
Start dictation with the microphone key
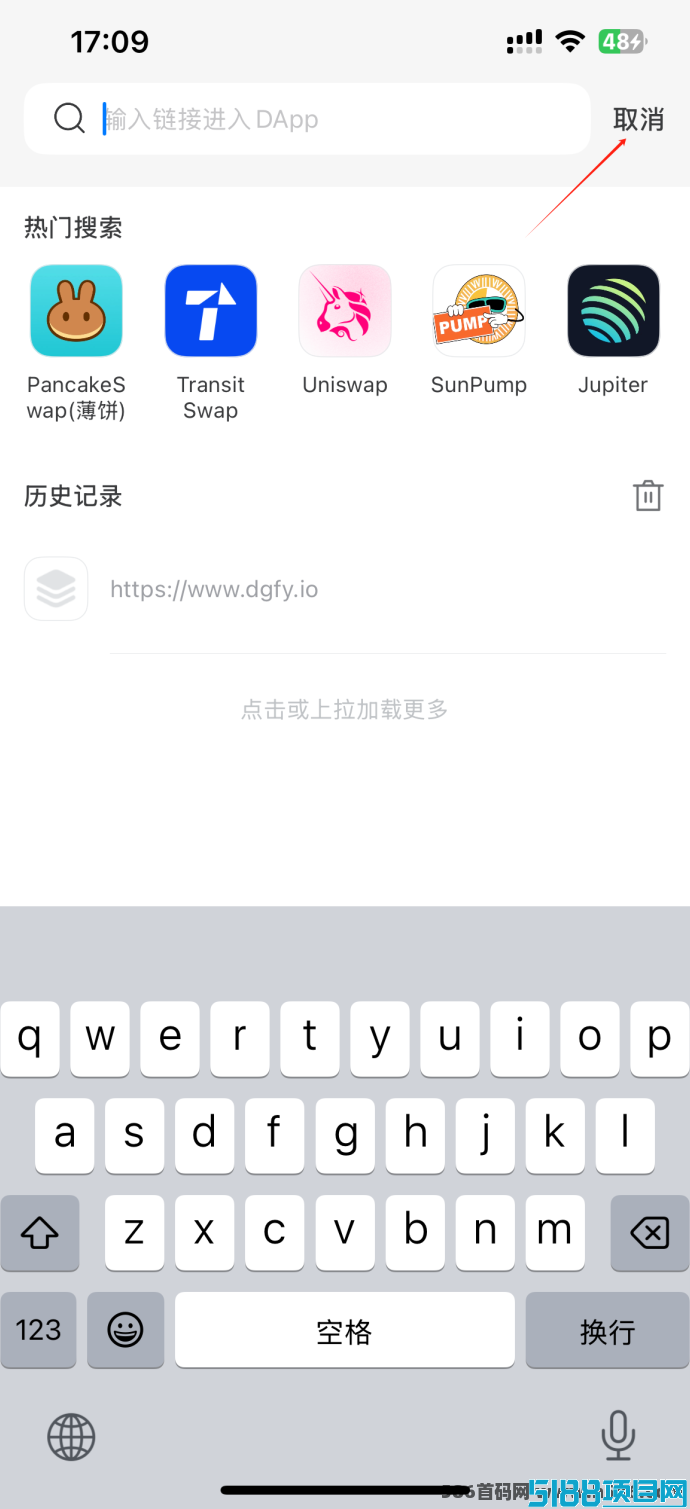618,1436
